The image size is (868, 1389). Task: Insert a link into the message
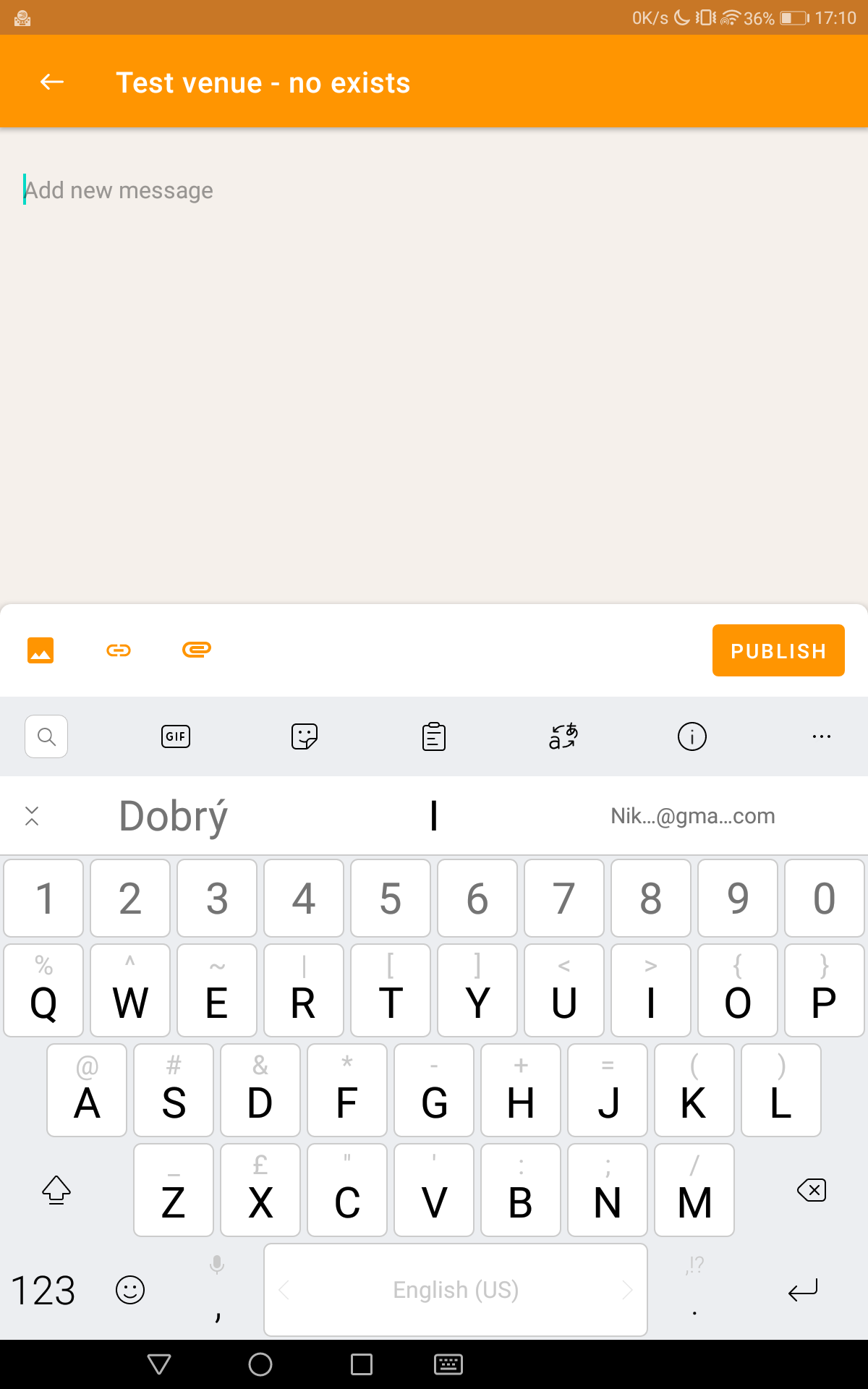pos(119,650)
